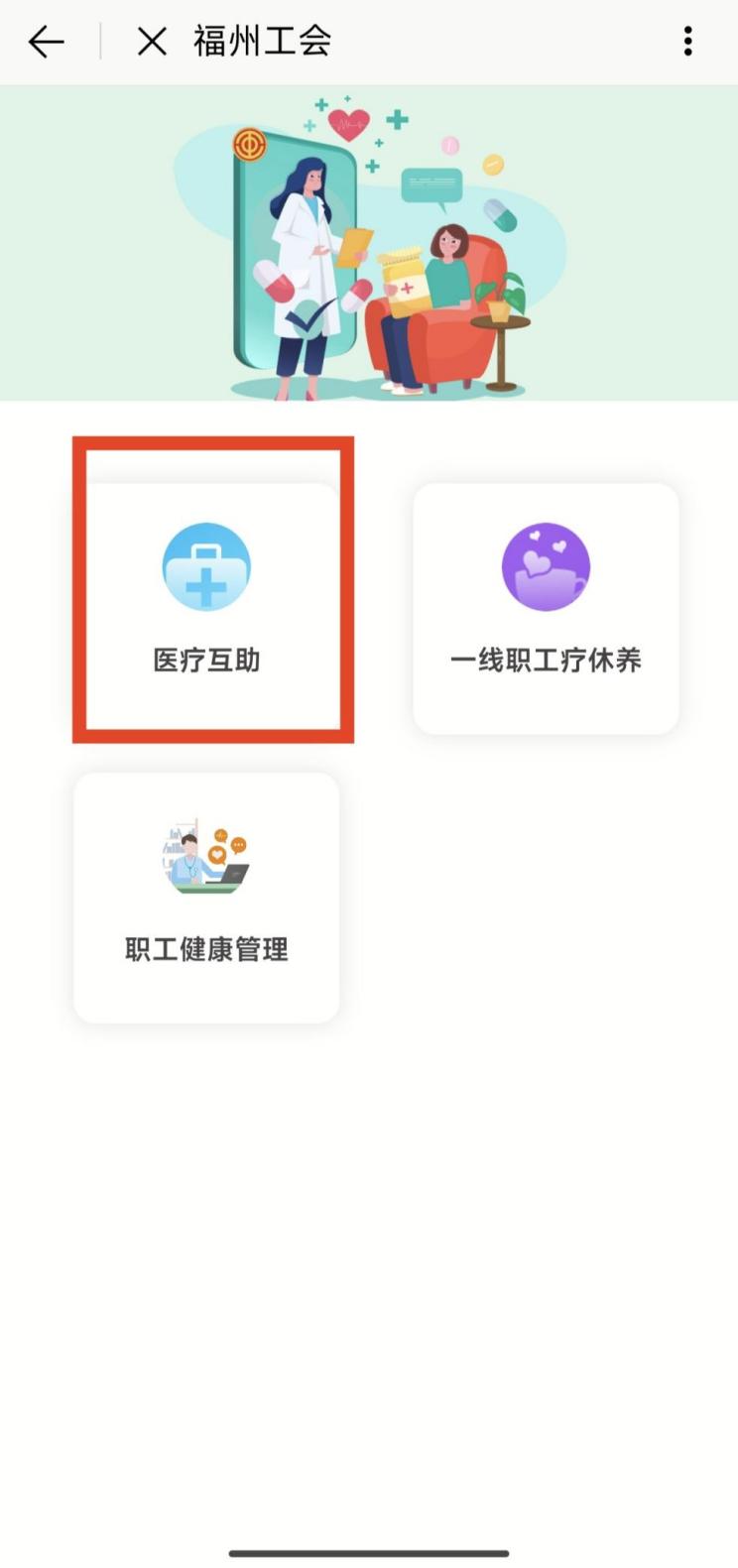Screen dimensions: 738x1568
Task: Close the 福州工会 page
Action: (152, 42)
